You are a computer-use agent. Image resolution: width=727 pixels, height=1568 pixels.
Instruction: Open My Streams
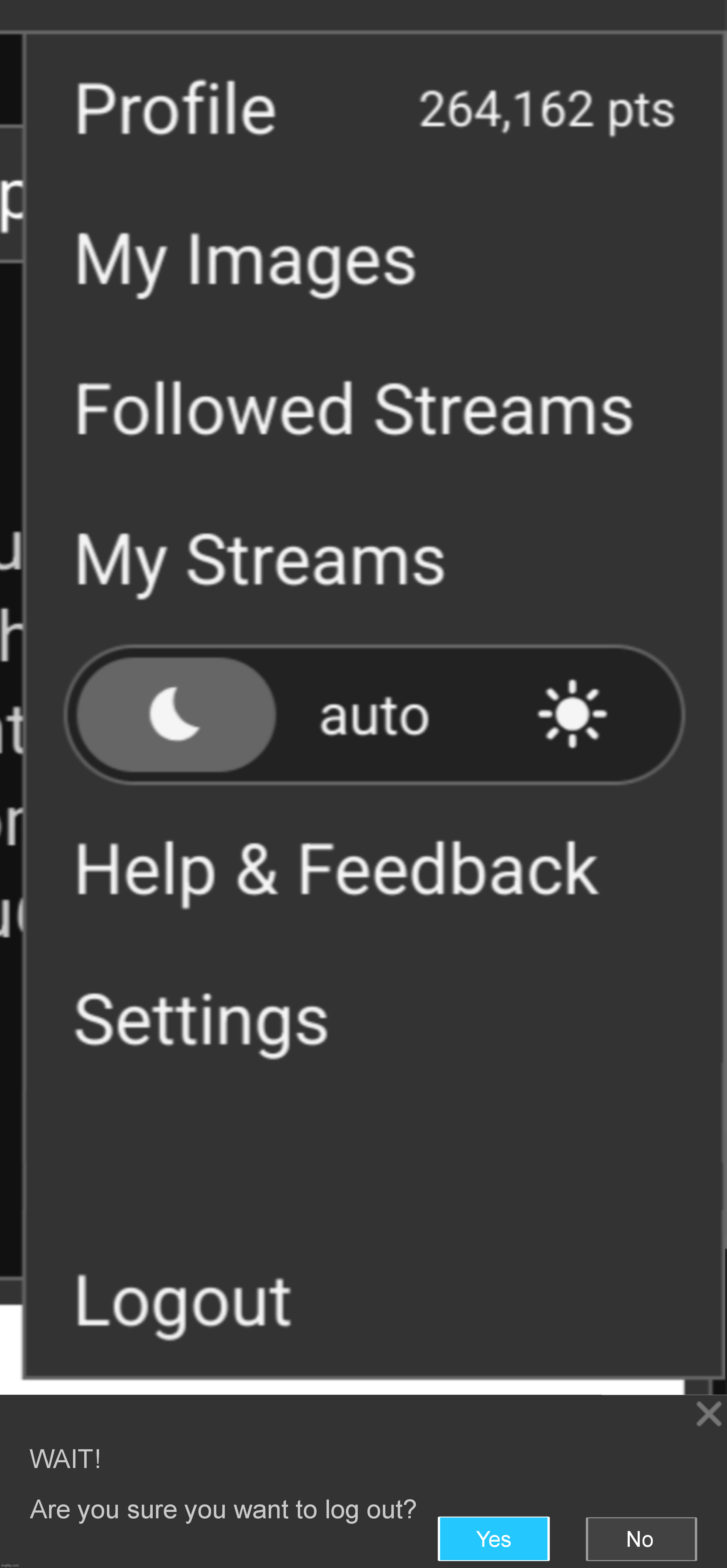pyautogui.click(x=259, y=560)
